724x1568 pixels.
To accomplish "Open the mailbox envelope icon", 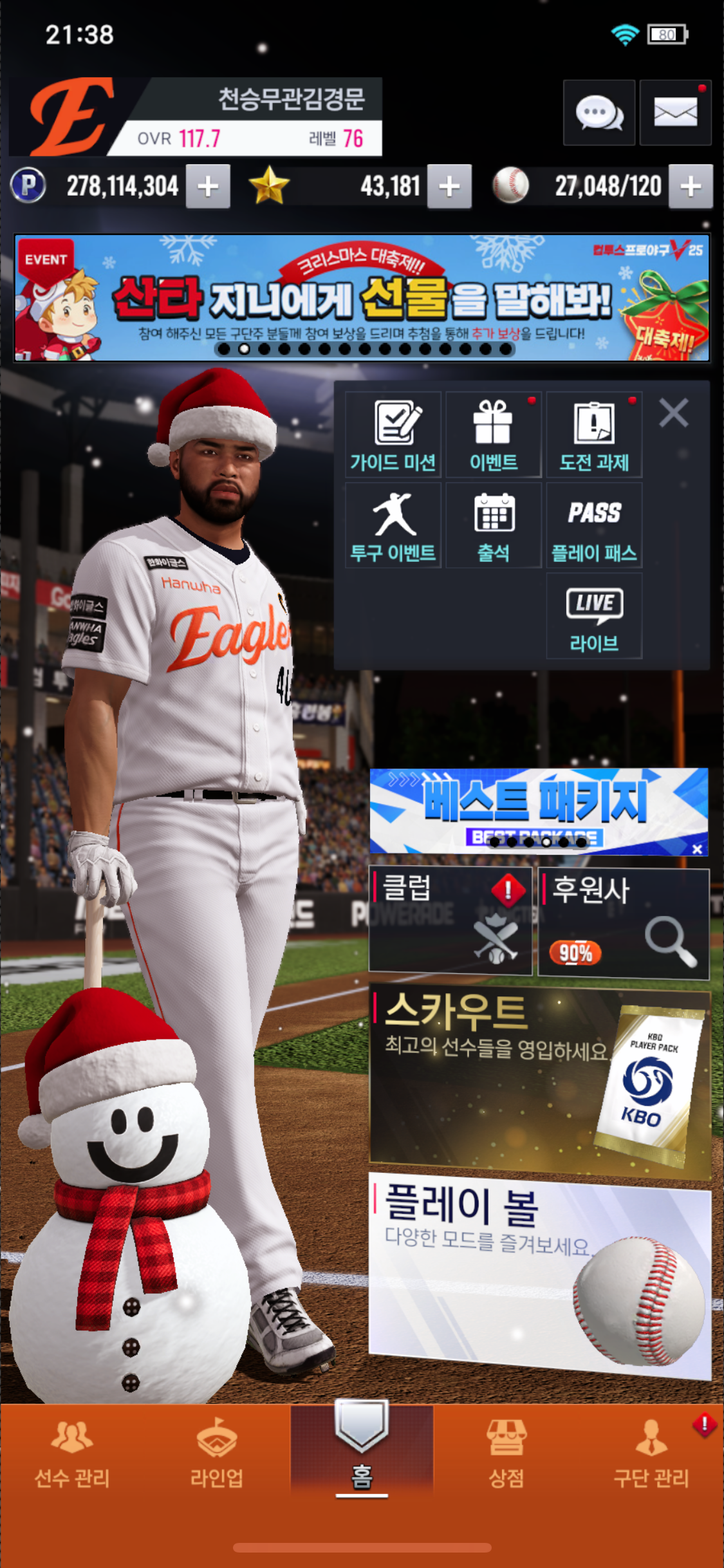I will 675,113.
